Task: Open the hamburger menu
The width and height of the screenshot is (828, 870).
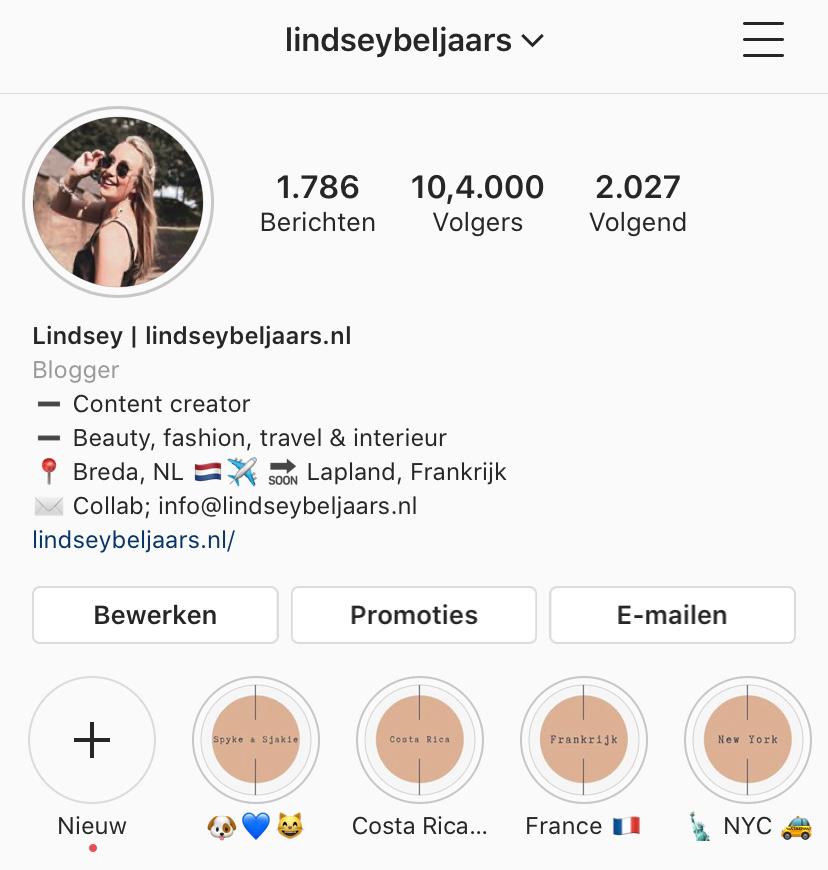Action: [763, 40]
